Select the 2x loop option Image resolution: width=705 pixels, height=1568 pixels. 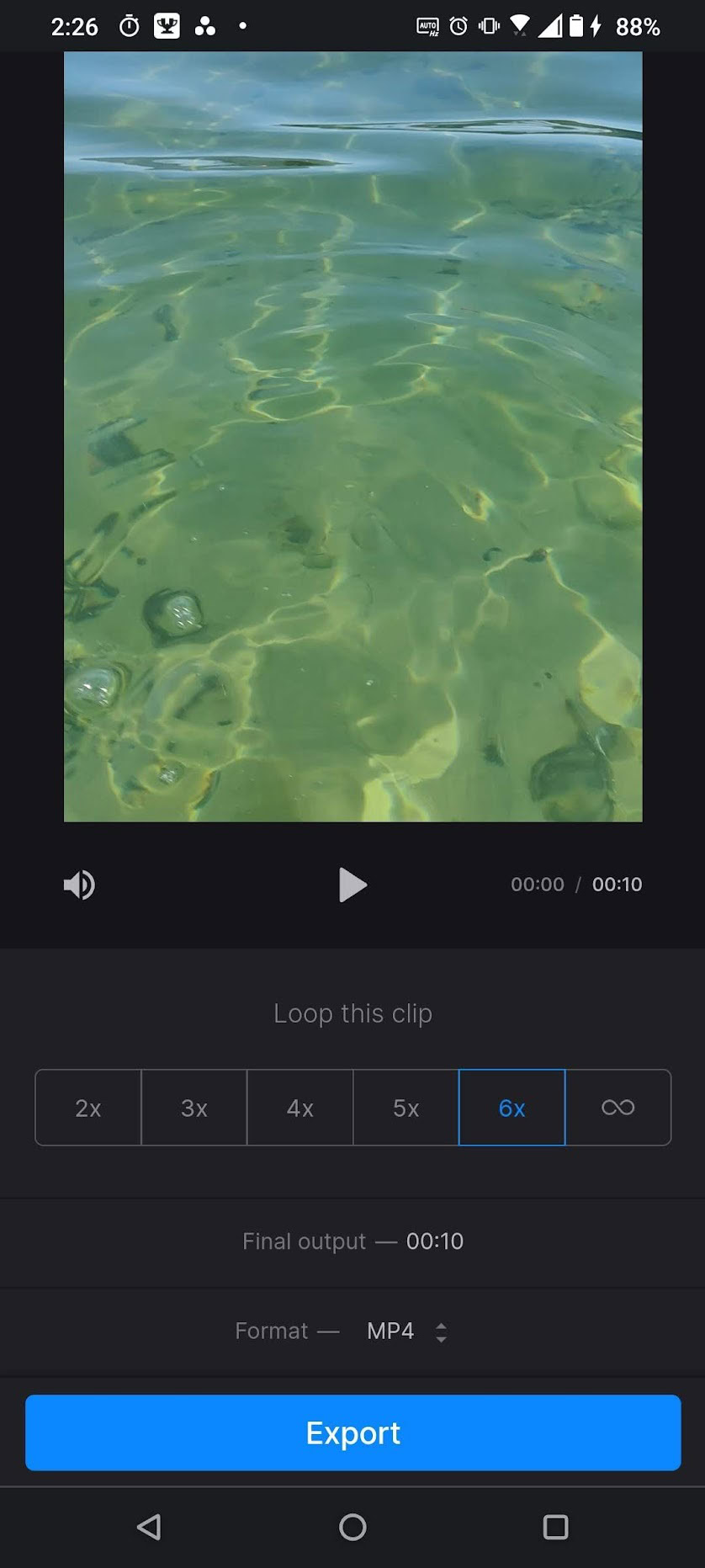point(88,1108)
